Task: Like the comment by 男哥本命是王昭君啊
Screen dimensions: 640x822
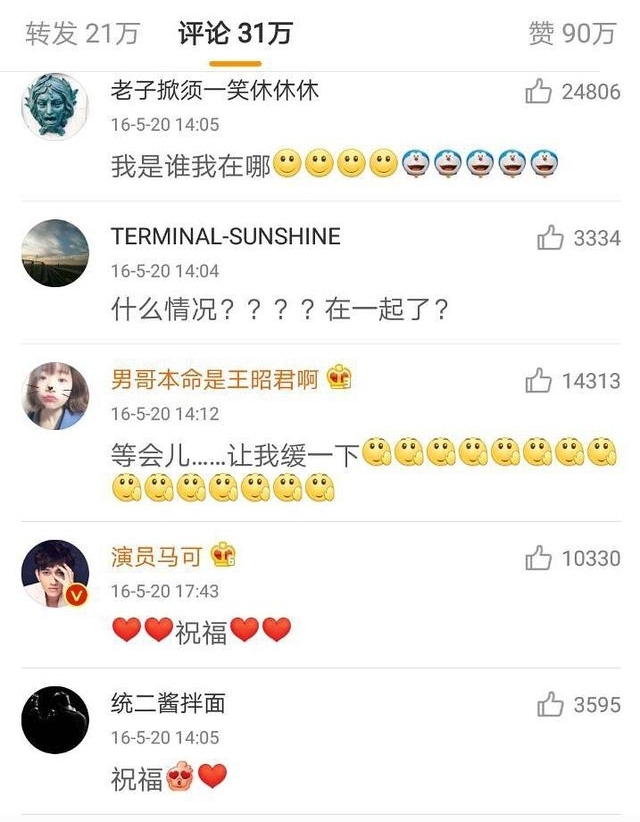Action: point(539,381)
